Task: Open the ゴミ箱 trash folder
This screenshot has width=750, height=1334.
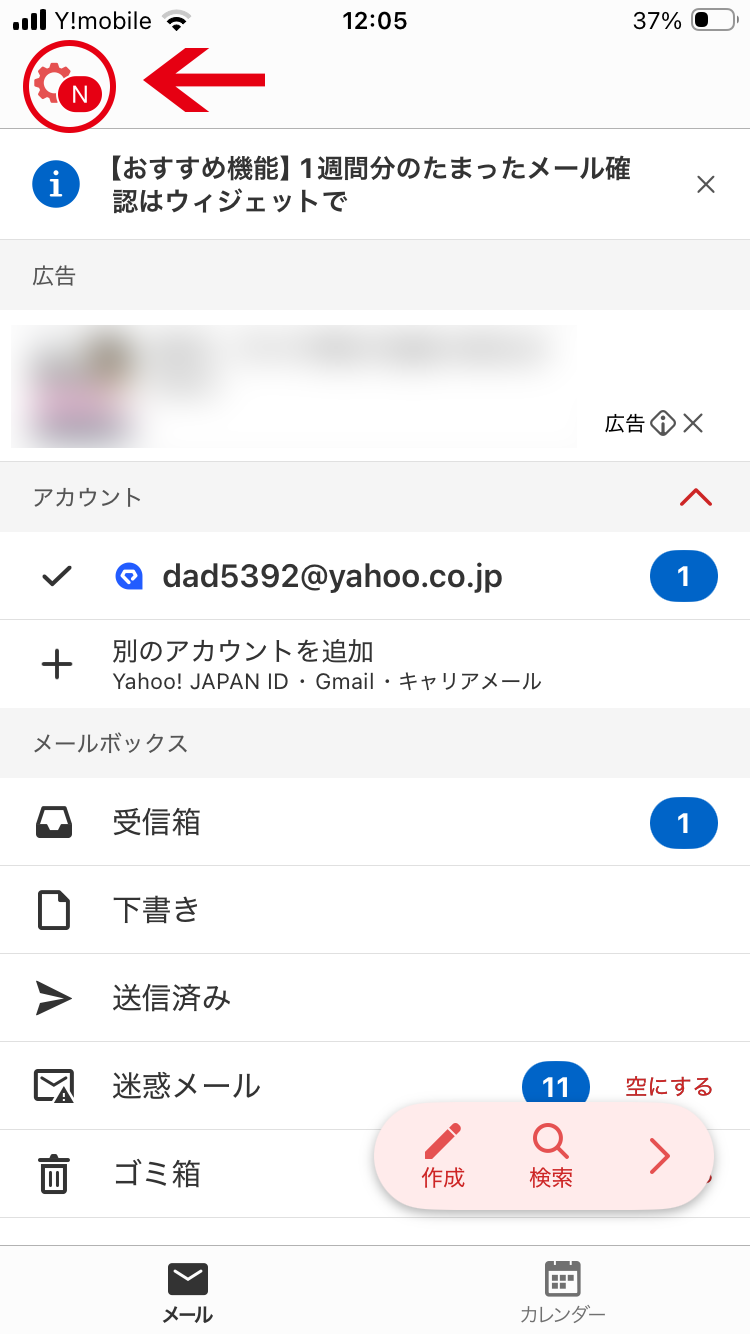Action: [x=157, y=1173]
